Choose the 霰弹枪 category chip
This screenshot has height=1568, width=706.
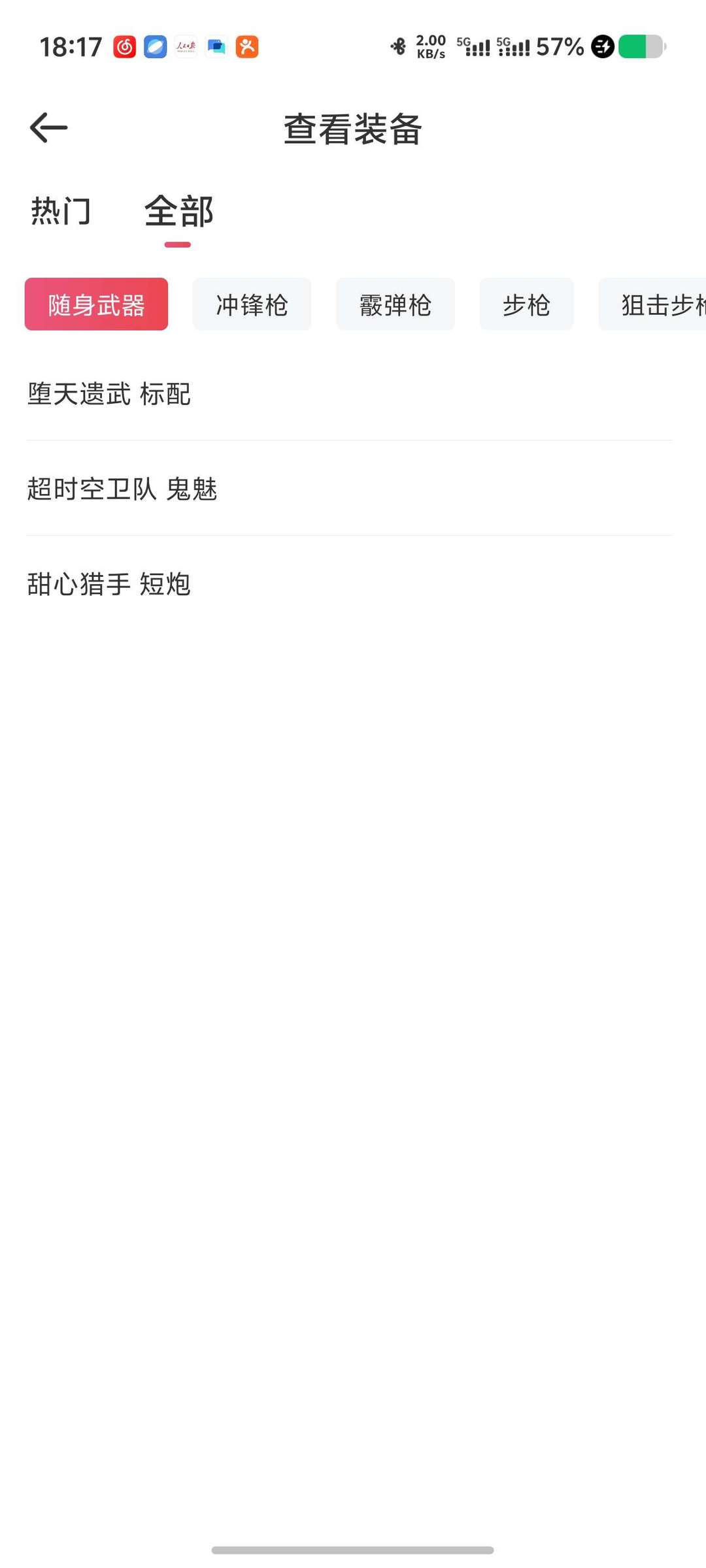click(395, 304)
